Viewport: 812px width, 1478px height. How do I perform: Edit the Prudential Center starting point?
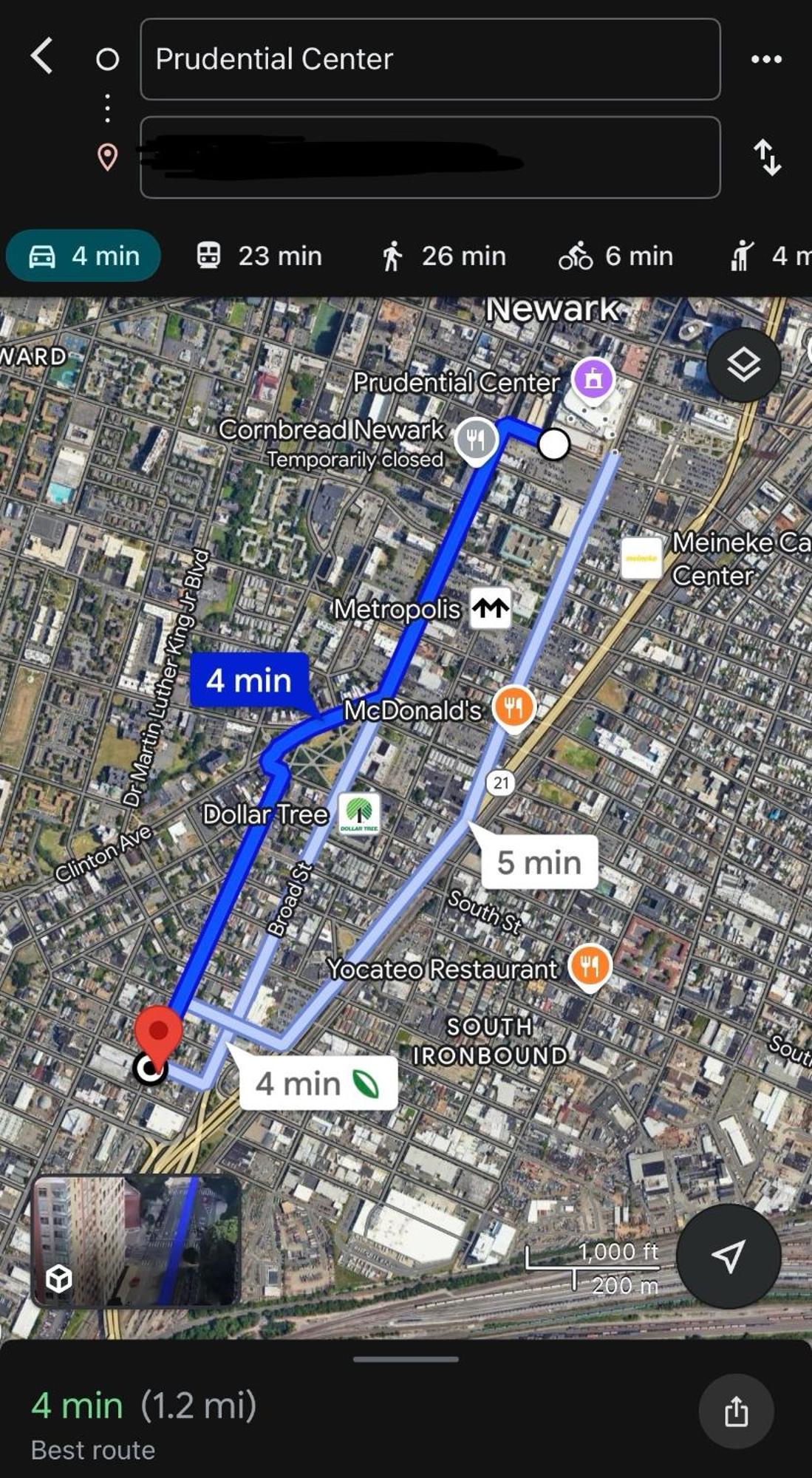click(429, 59)
